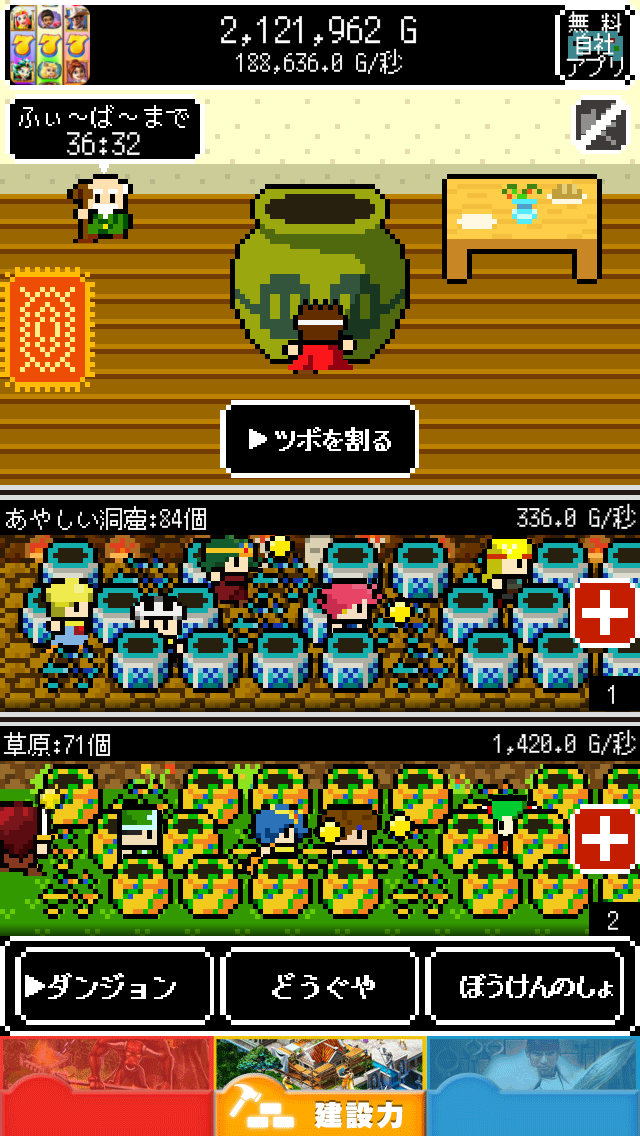The width and height of the screenshot is (640, 1136).
Task: Toggle the sound mute icon
Action: coord(600,125)
